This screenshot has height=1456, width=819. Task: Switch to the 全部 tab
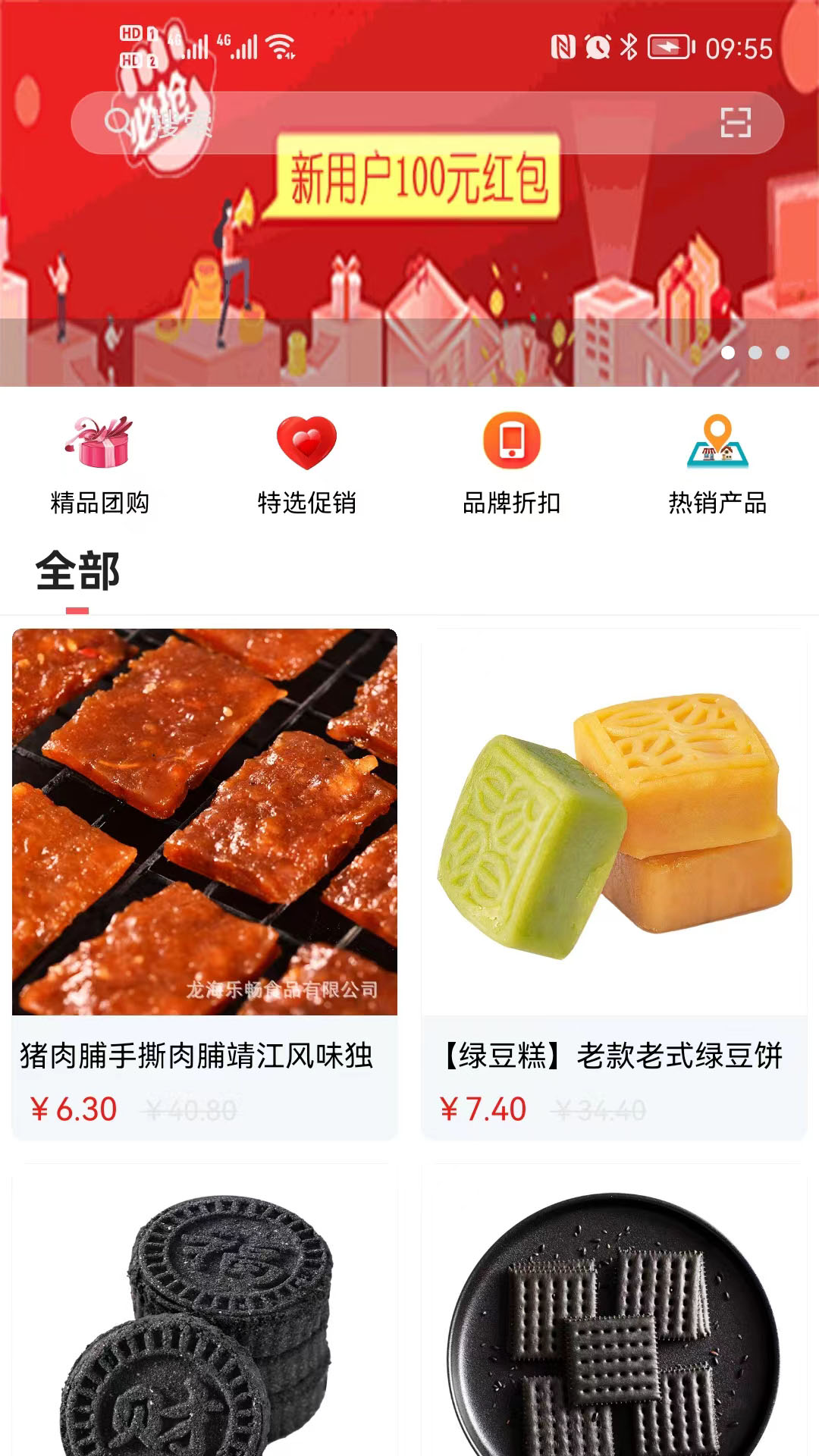pyautogui.click(x=78, y=570)
